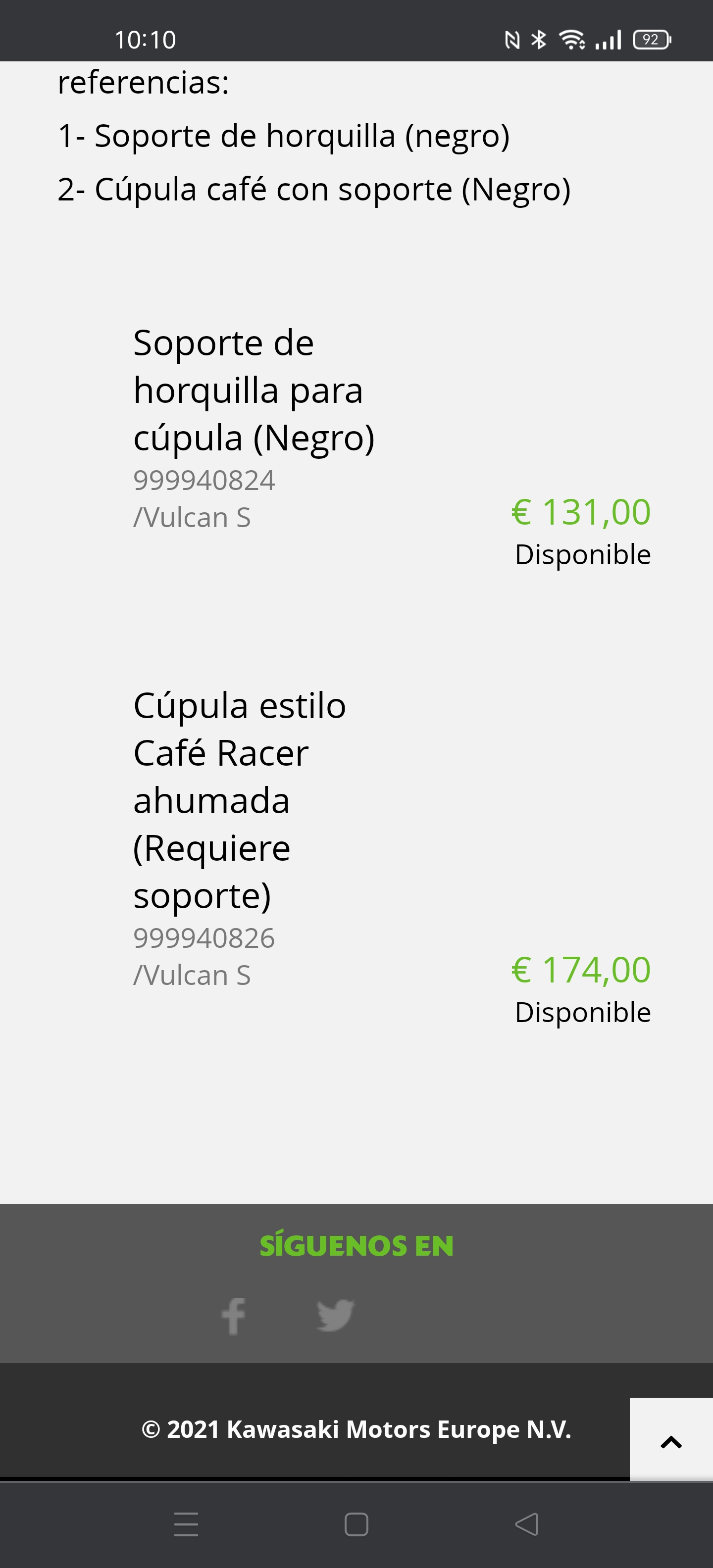Go back with system back button
713x1568 pixels.
[527, 1524]
